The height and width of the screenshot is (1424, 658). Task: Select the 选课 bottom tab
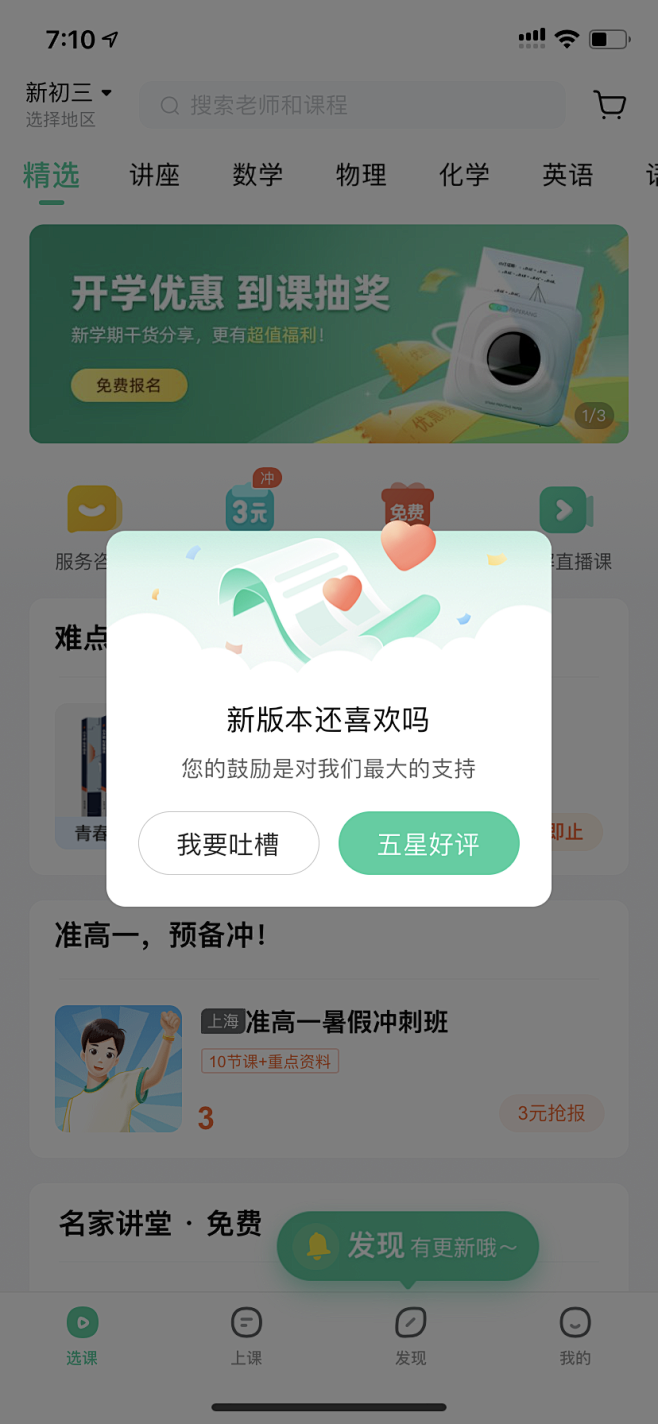(82, 1335)
